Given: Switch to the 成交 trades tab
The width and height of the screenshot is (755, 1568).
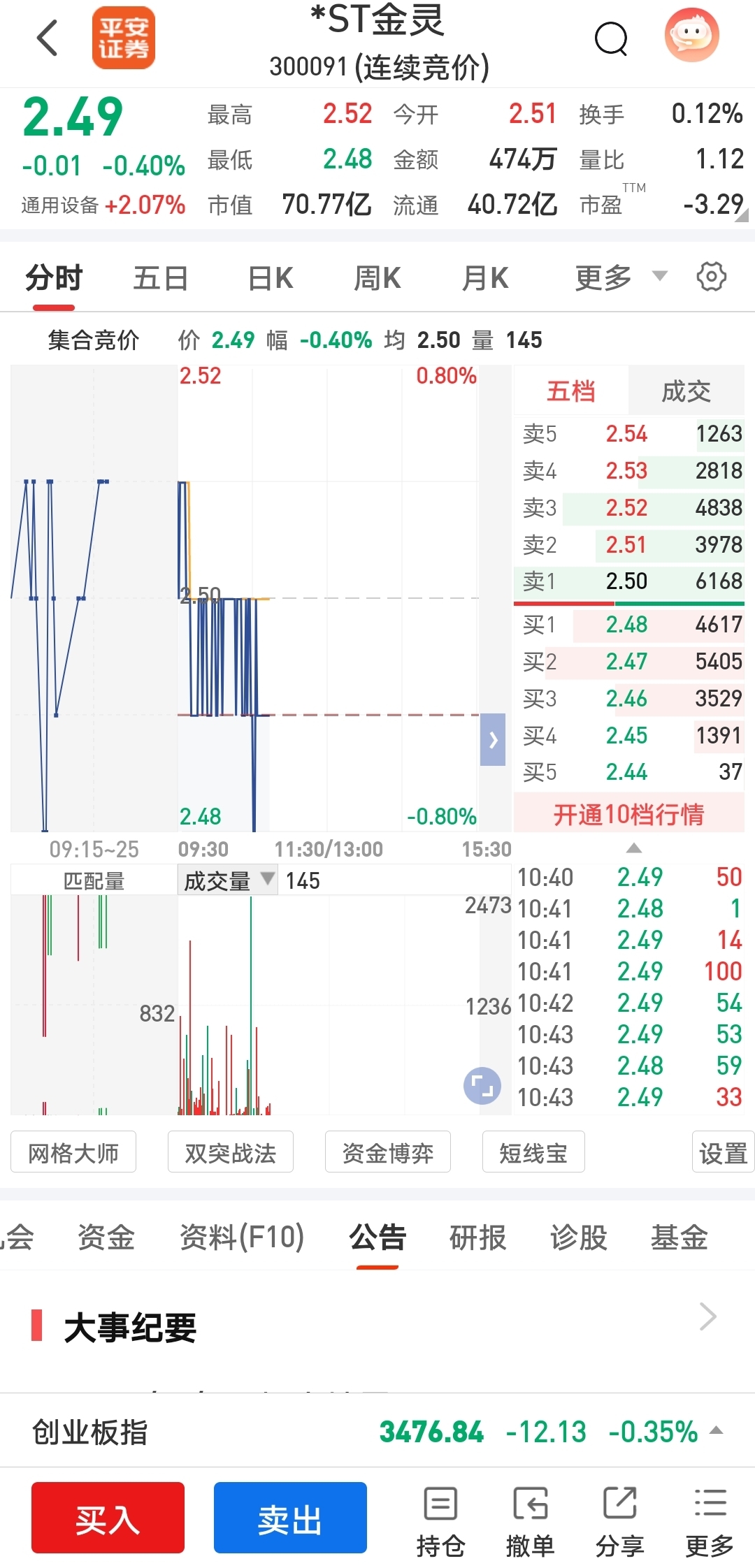Looking at the screenshot, I should [x=686, y=391].
